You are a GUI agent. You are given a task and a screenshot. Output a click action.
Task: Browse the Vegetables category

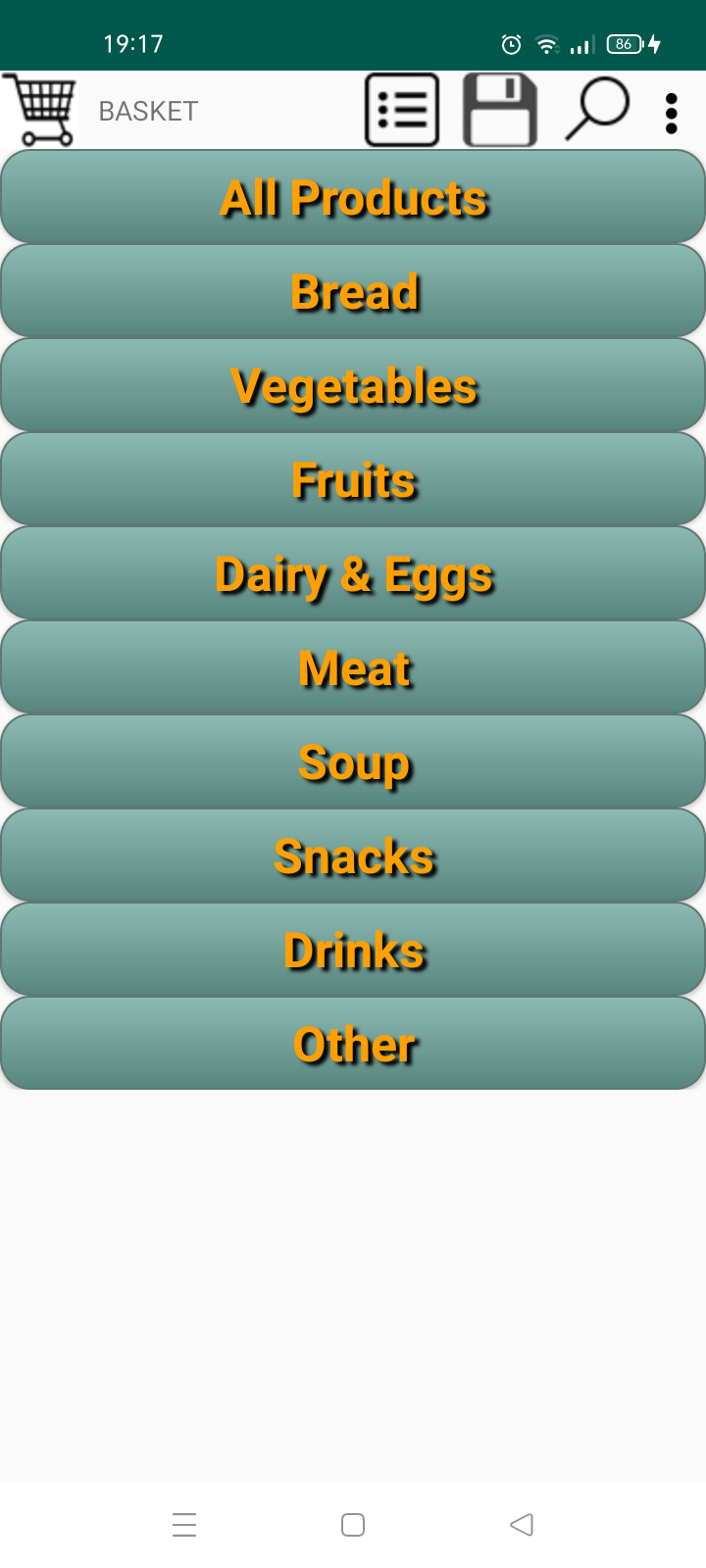coord(353,385)
